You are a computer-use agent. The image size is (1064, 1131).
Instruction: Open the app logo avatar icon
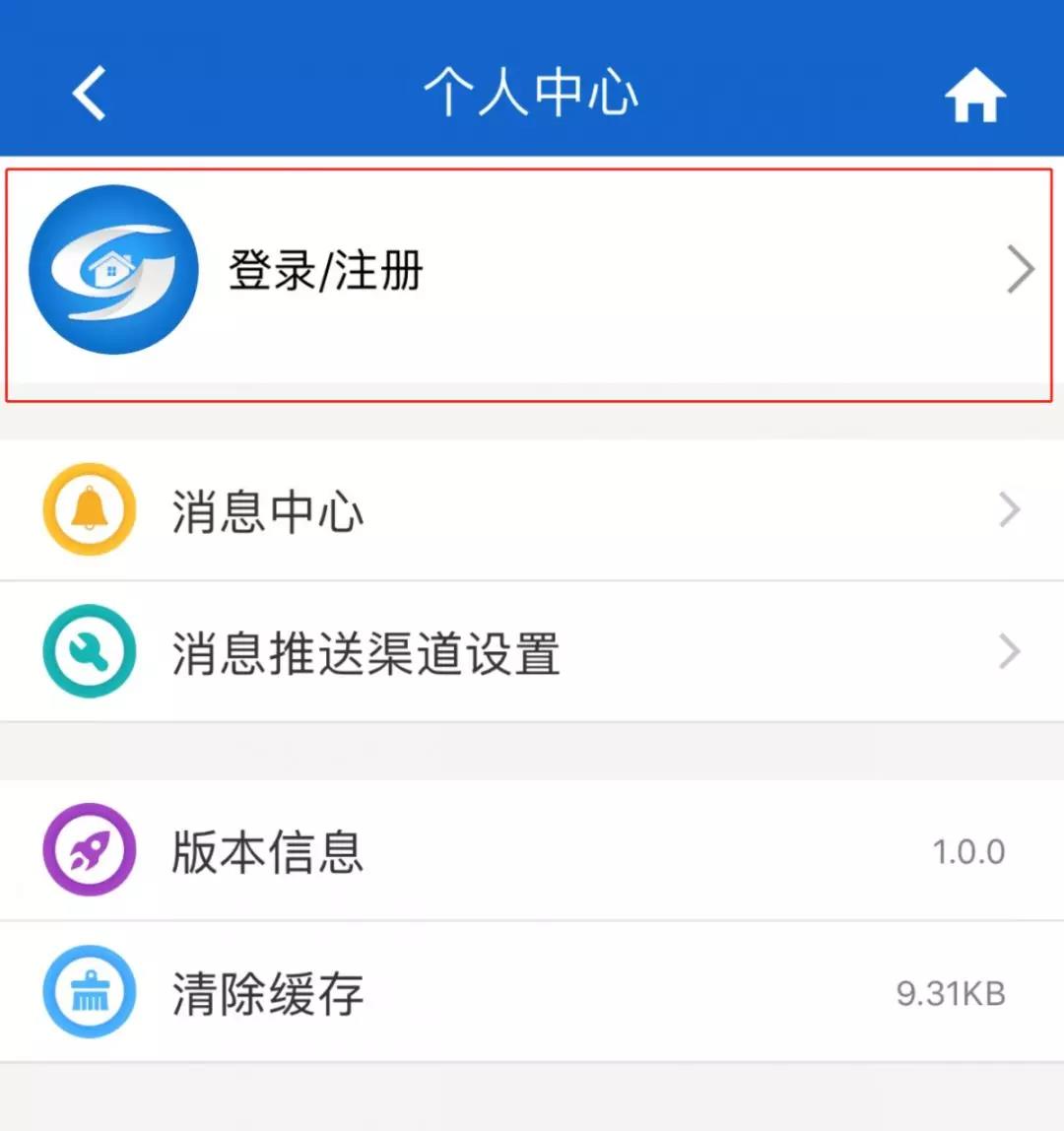(x=113, y=269)
